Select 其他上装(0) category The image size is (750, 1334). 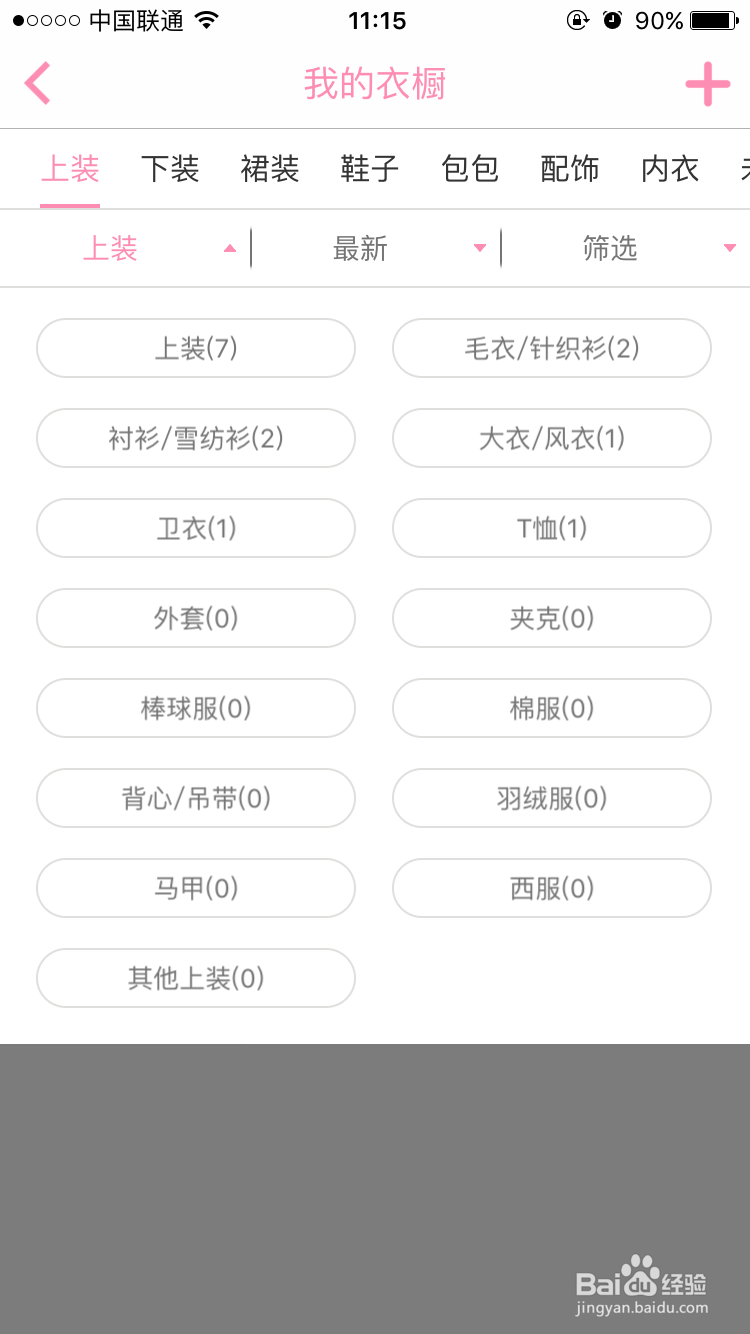pos(196,978)
